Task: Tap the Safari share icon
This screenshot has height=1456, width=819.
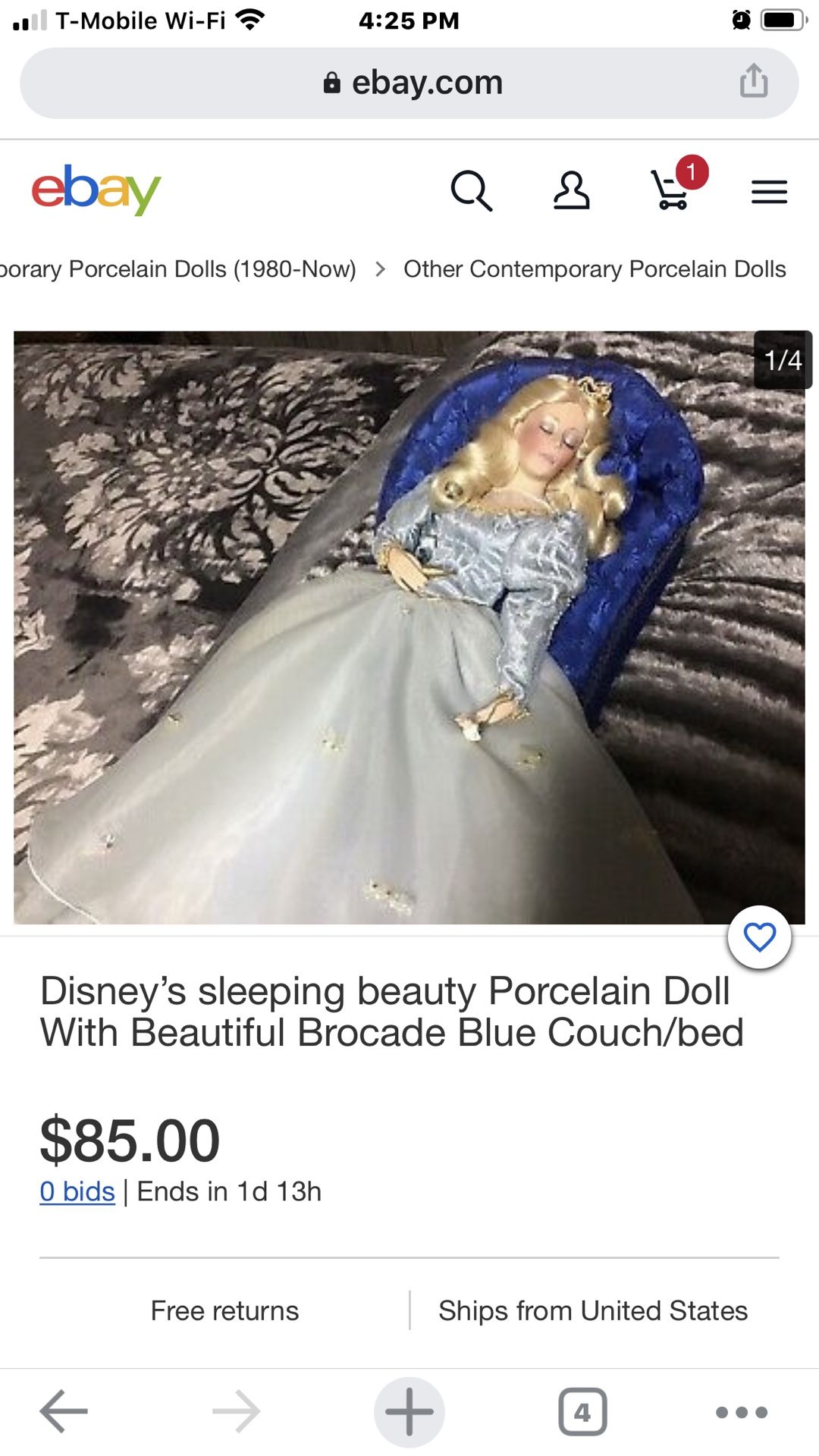Action: [754, 82]
